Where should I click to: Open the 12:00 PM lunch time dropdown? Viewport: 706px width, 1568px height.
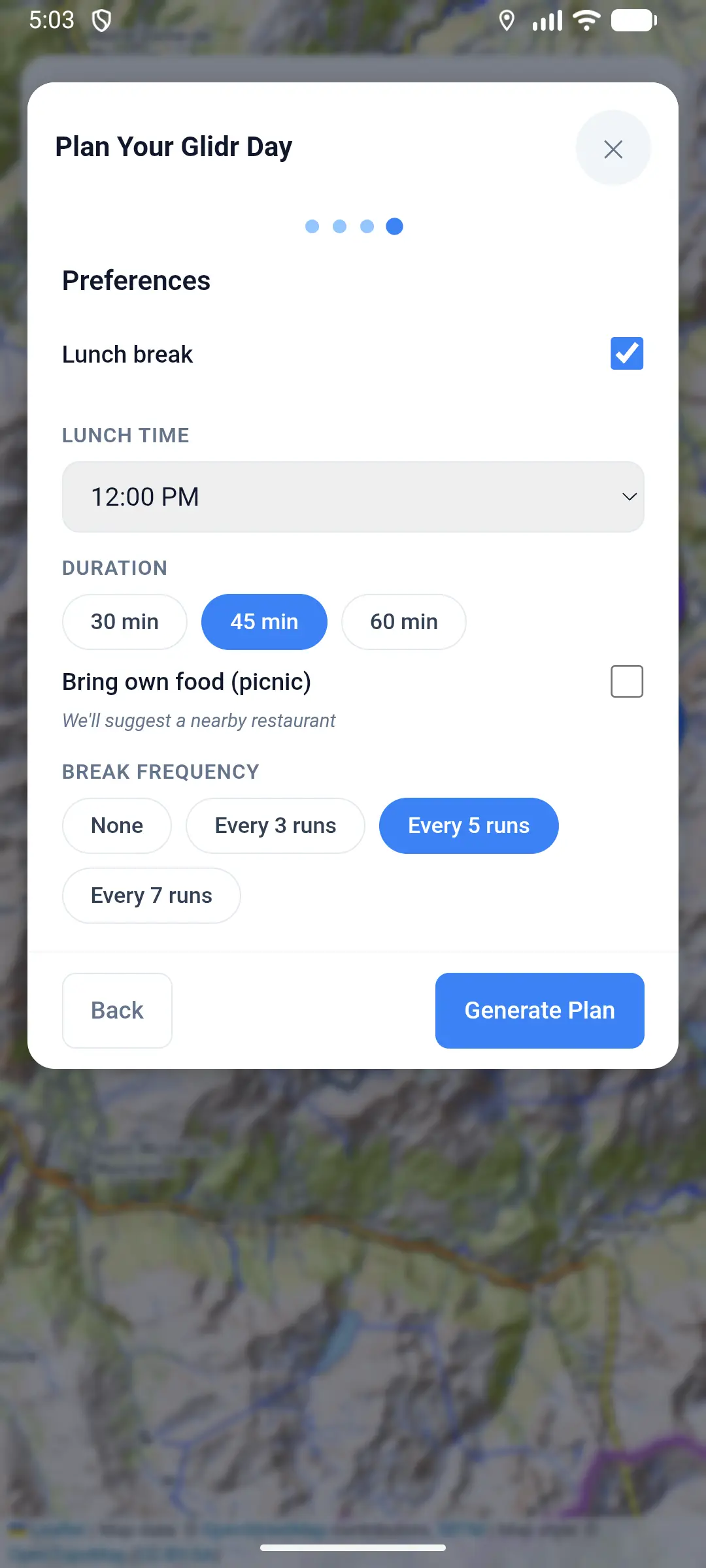[x=353, y=497]
